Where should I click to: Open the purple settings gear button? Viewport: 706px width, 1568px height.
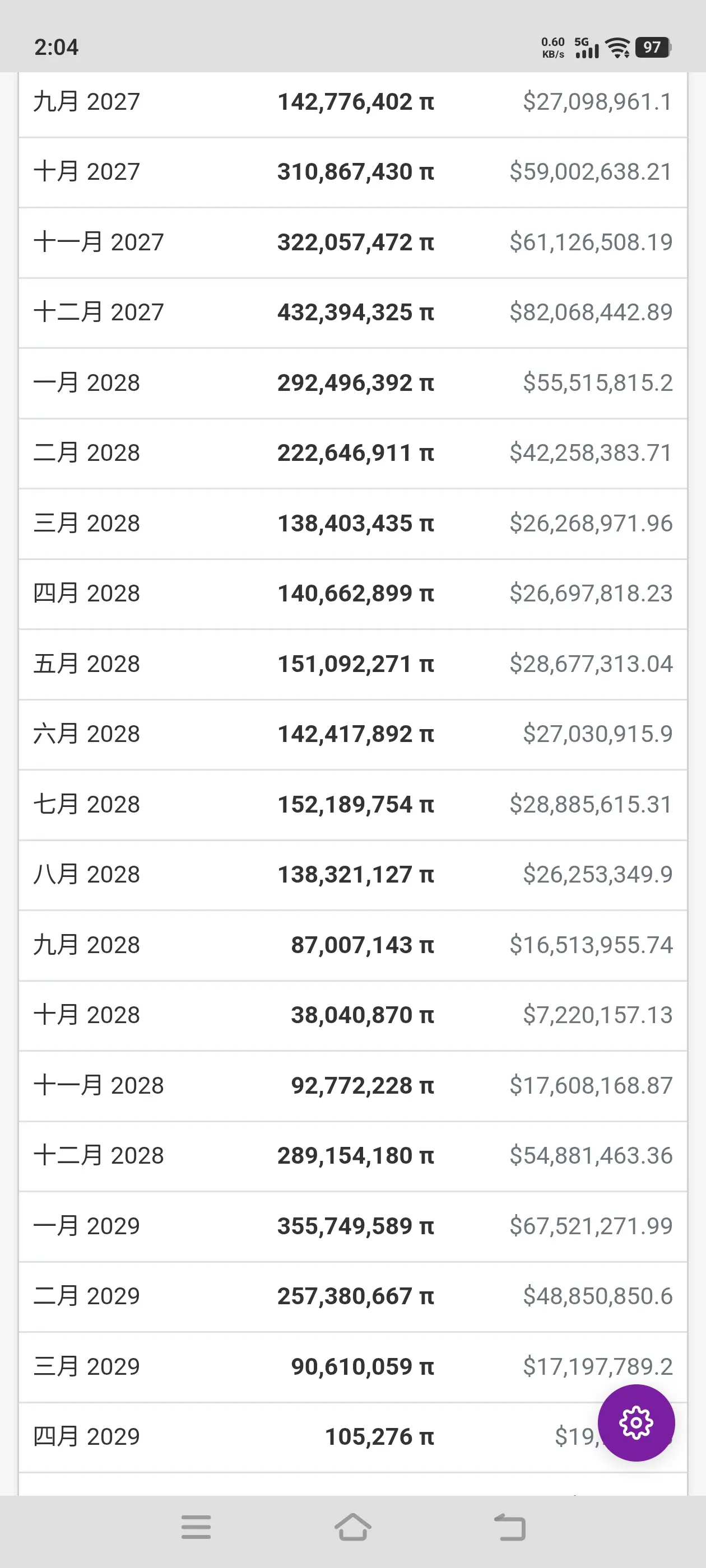click(x=636, y=1422)
